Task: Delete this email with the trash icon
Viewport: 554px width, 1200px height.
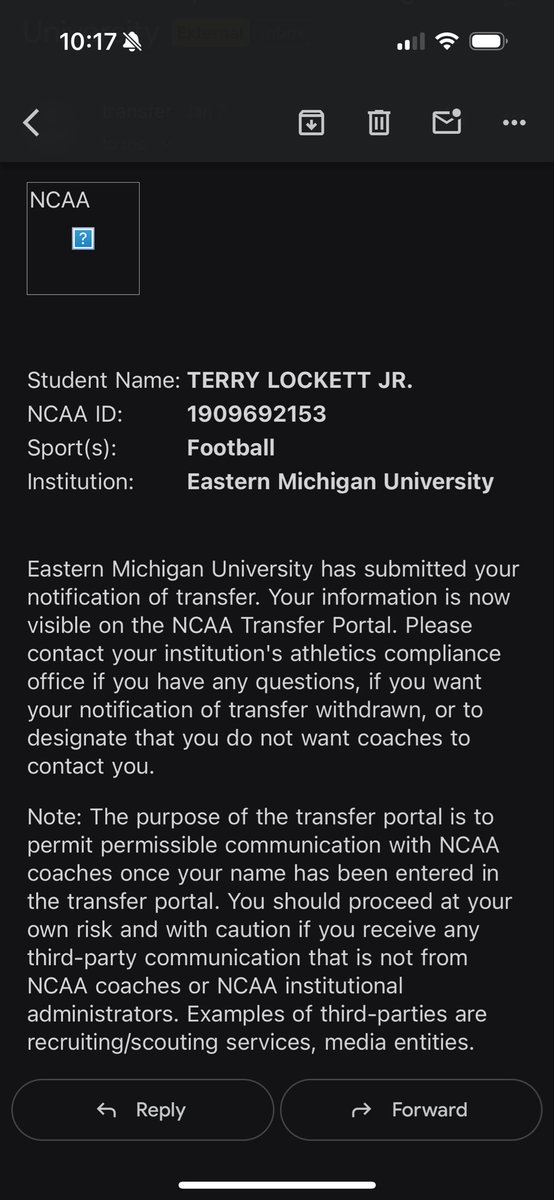Action: 378,122
